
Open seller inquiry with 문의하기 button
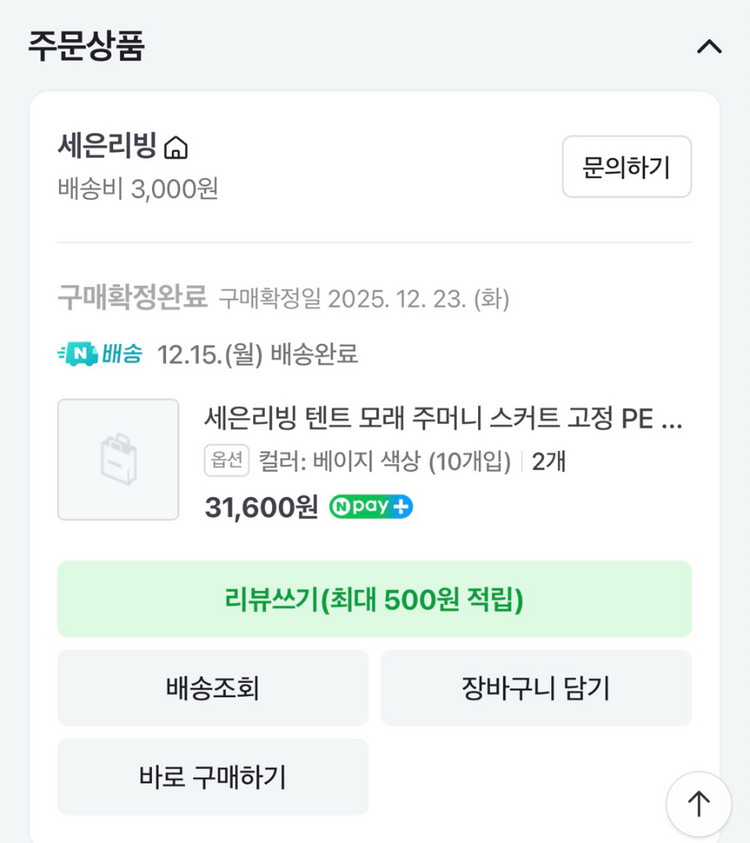627,167
